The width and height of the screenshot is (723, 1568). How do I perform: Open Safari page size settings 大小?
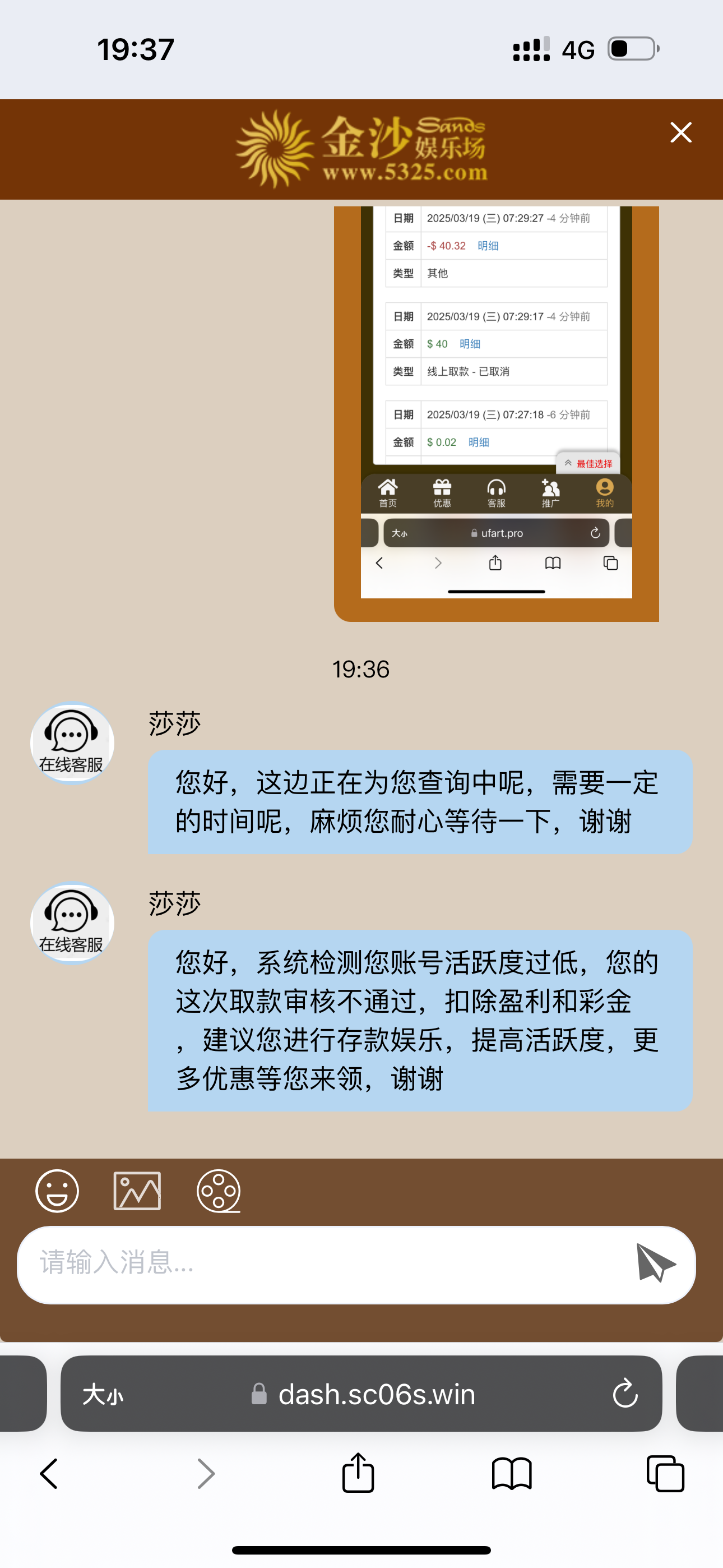(103, 1394)
